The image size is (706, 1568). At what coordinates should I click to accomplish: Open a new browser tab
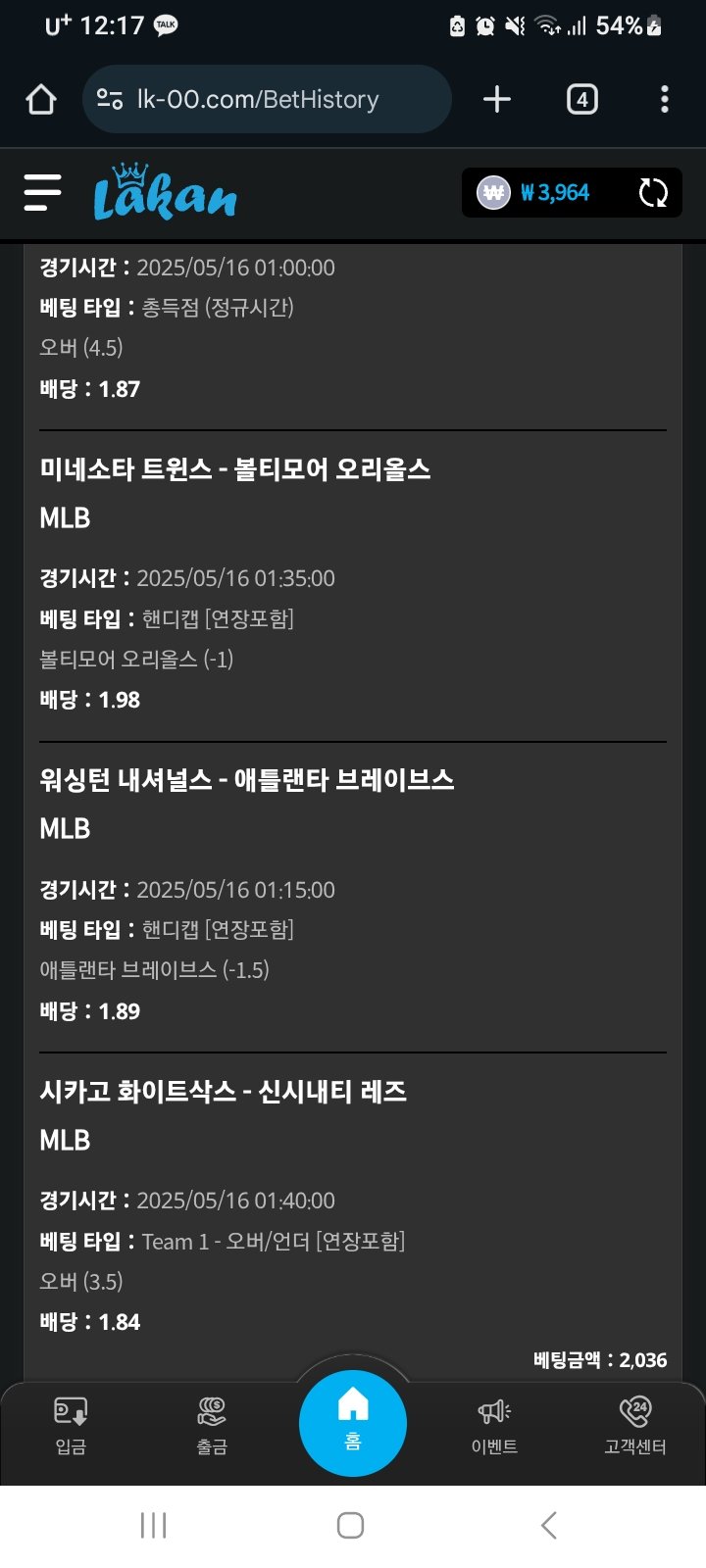[x=497, y=99]
